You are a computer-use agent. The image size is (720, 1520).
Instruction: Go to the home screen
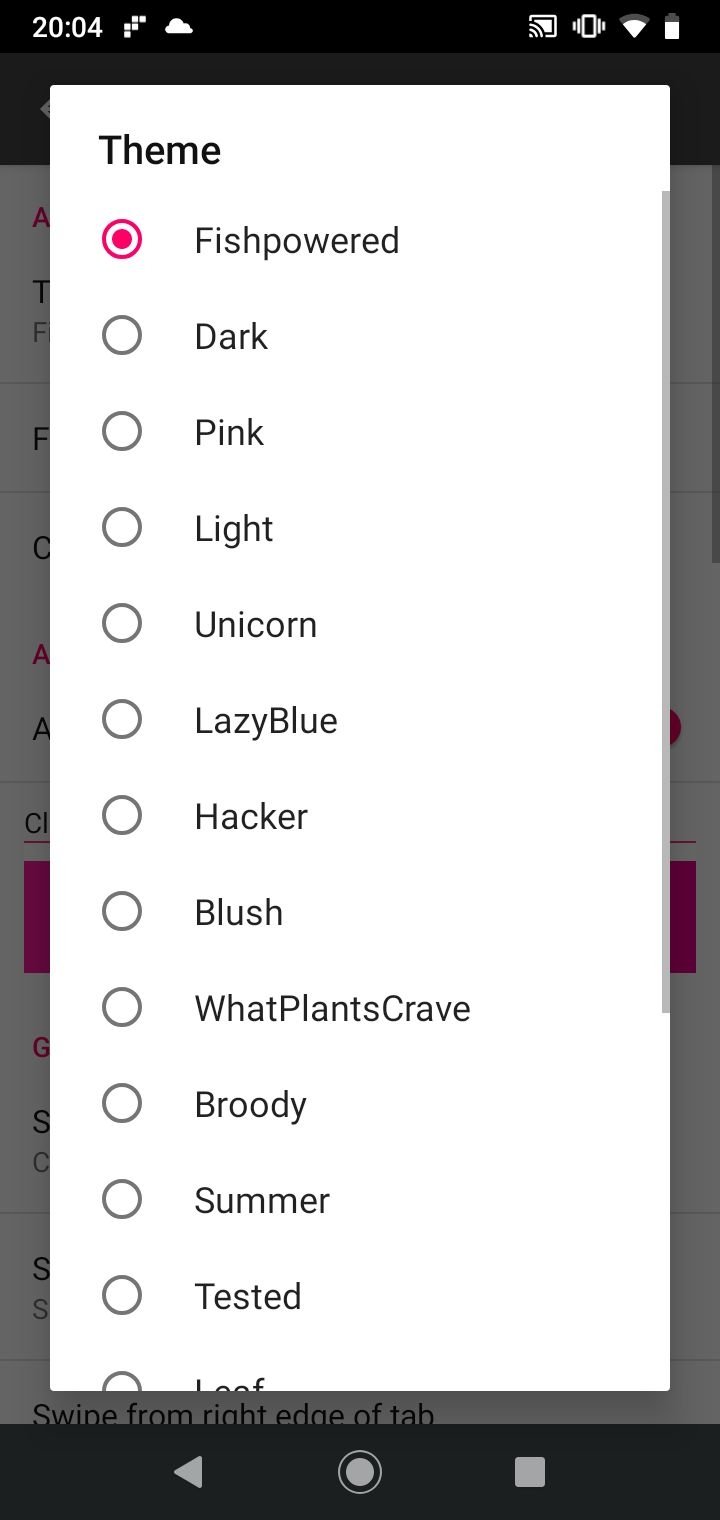click(x=360, y=1472)
